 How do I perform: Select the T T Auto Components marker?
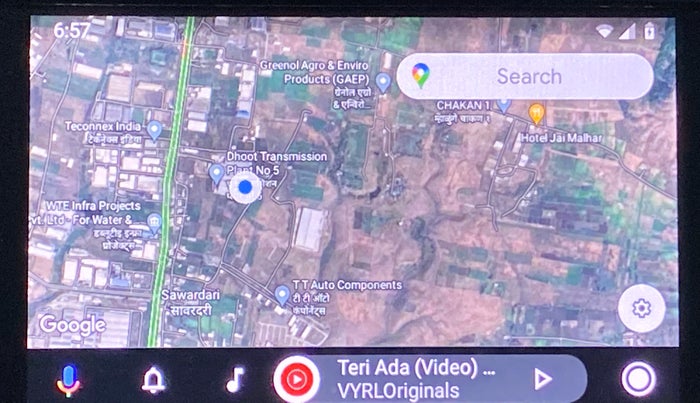pyautogui.click(x=282, y=295)
